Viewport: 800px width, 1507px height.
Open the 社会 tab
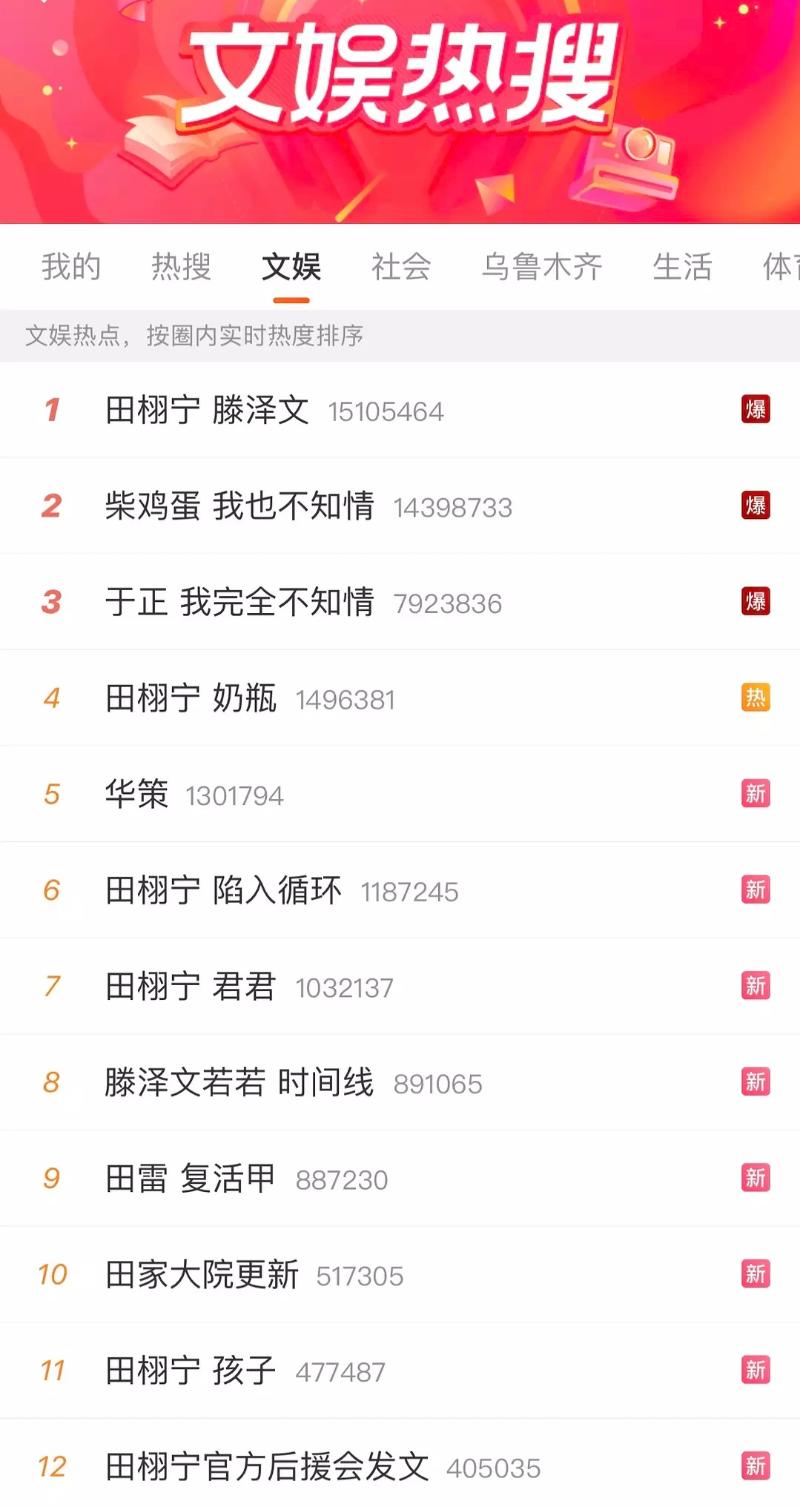click(401, 267)
